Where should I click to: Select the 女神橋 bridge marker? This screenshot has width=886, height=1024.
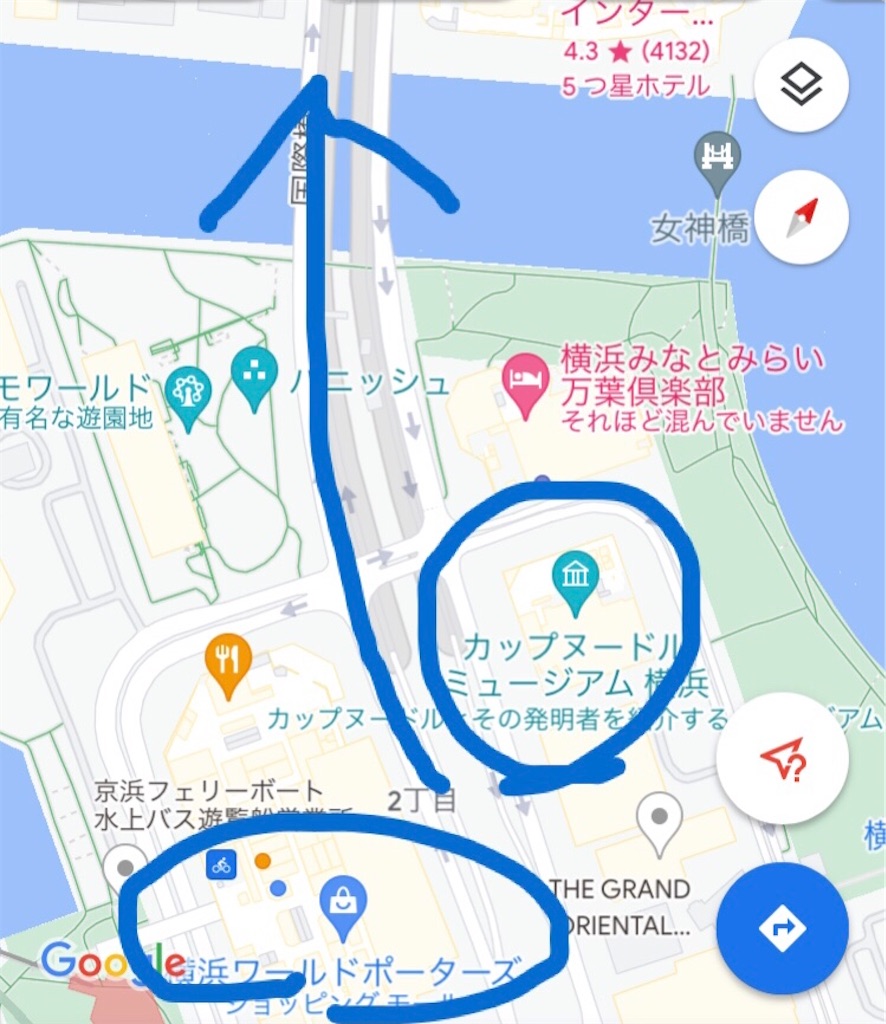[x=717, y=160]
